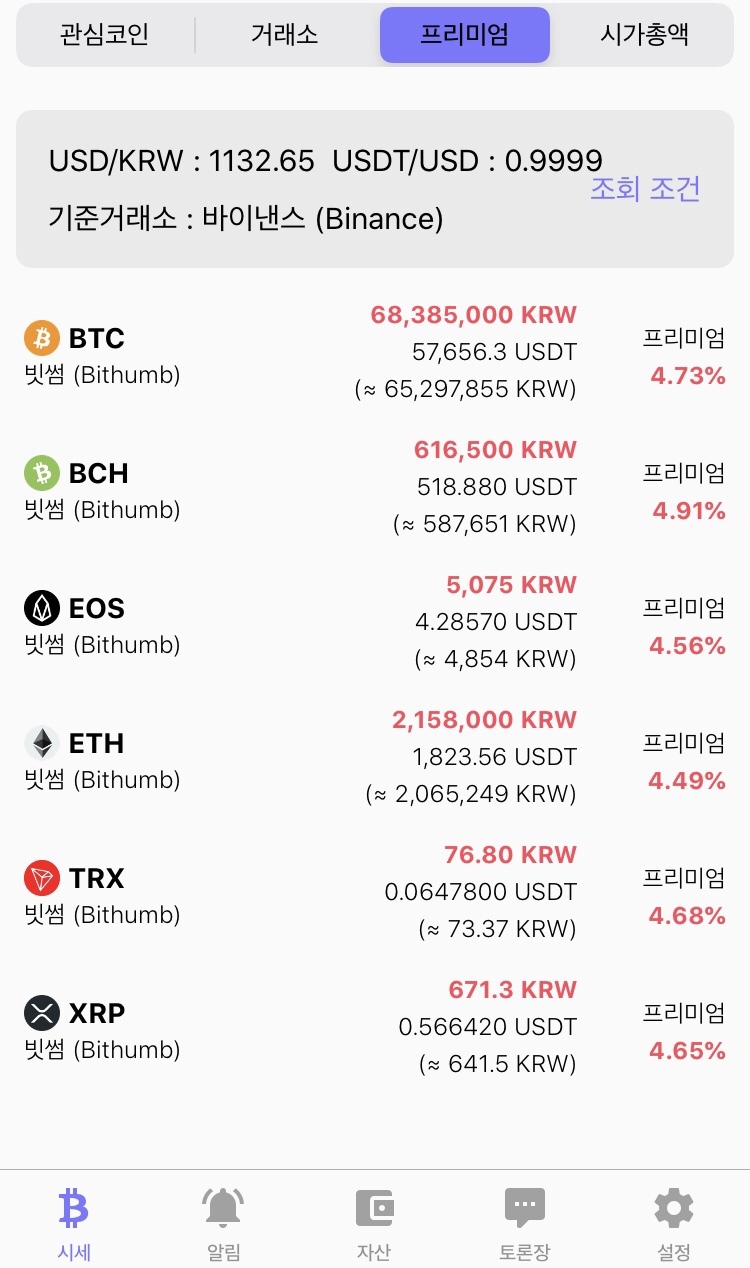This screenshot has height=1268, width=750.
Task: Open 조회 조건 filter settings
Action: (x=645, y=189)
